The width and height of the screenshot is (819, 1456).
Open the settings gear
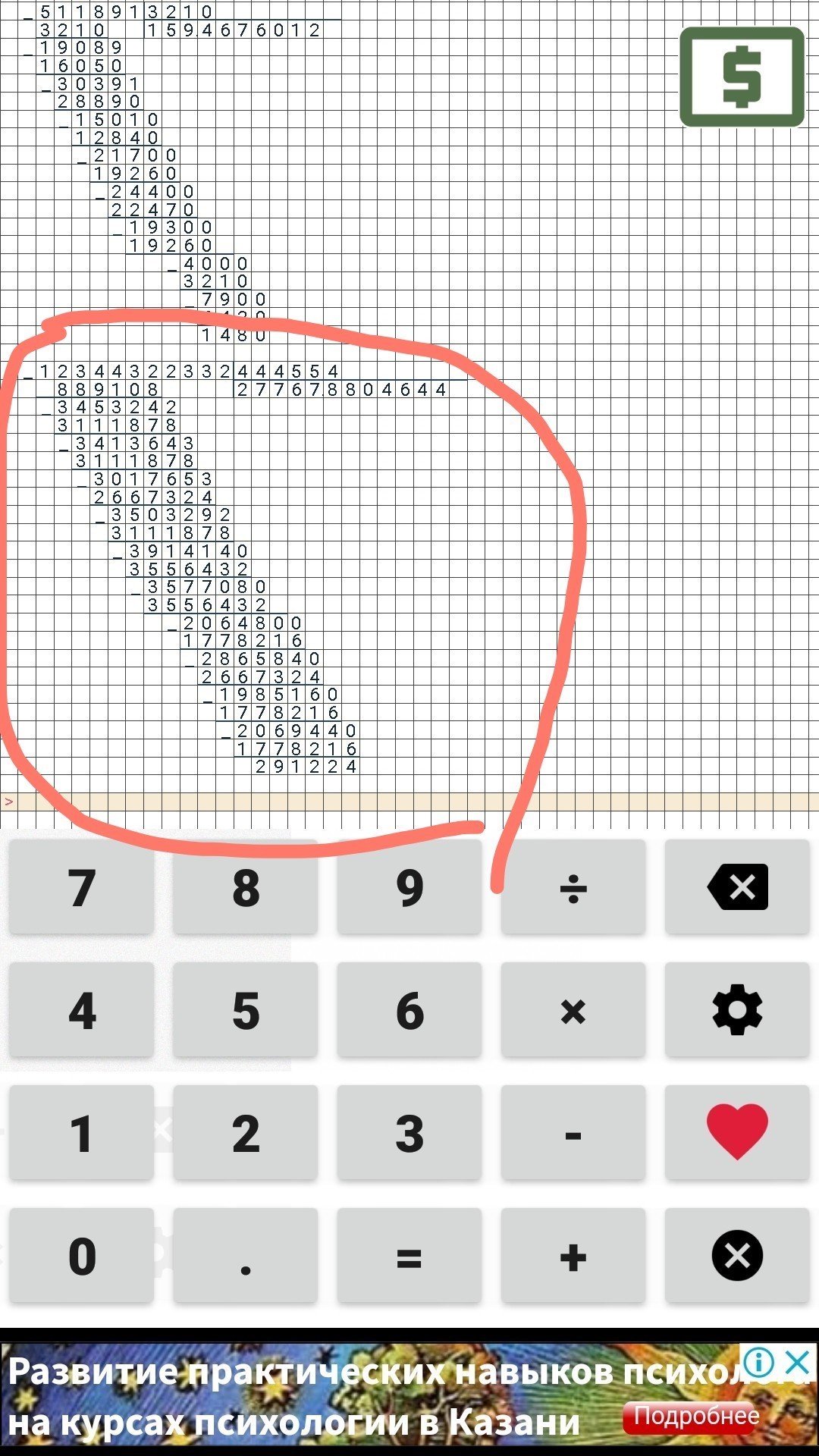click(x=737, y=1010)
